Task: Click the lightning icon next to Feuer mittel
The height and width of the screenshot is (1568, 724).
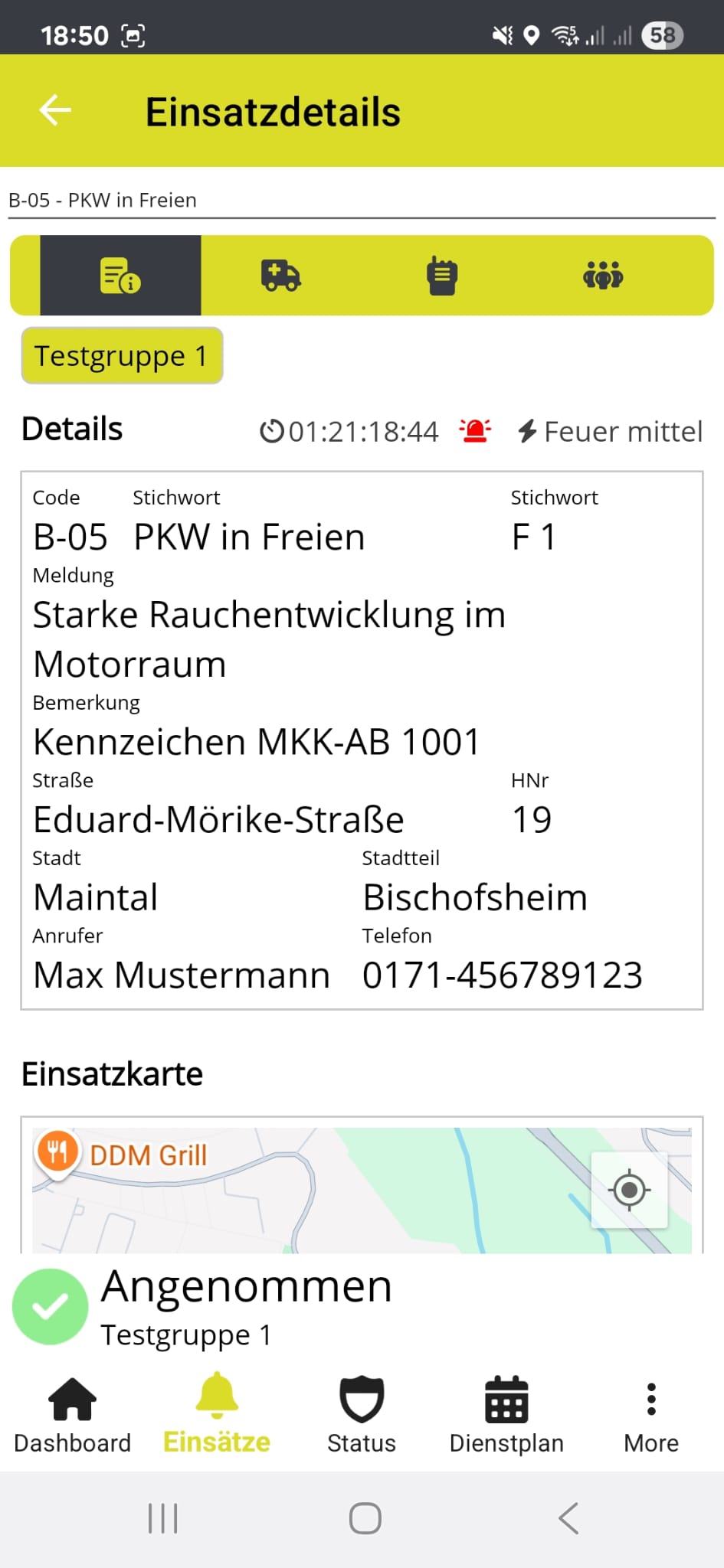Action: 528,430
